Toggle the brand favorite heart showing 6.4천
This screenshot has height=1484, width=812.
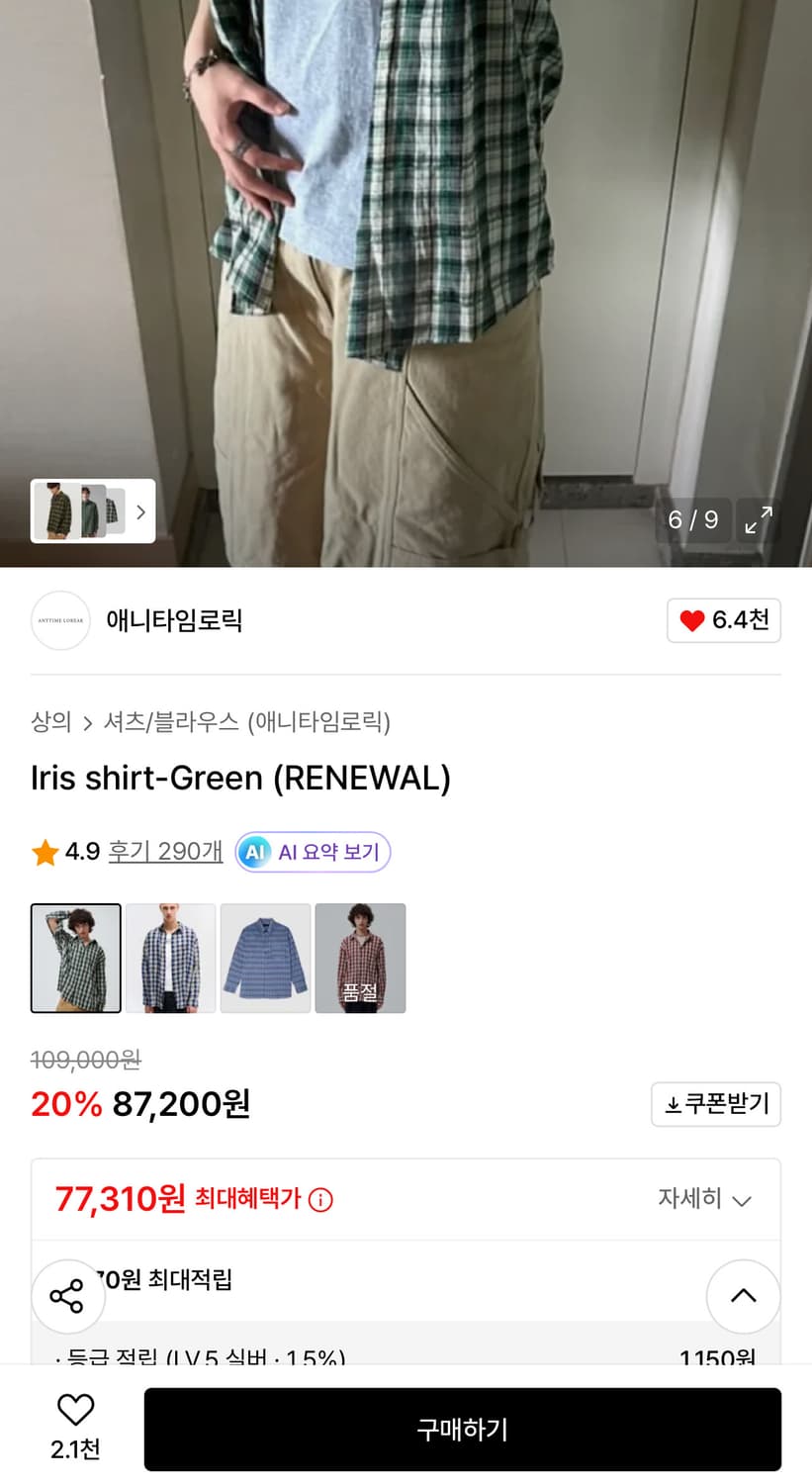[x=723, y=620]
